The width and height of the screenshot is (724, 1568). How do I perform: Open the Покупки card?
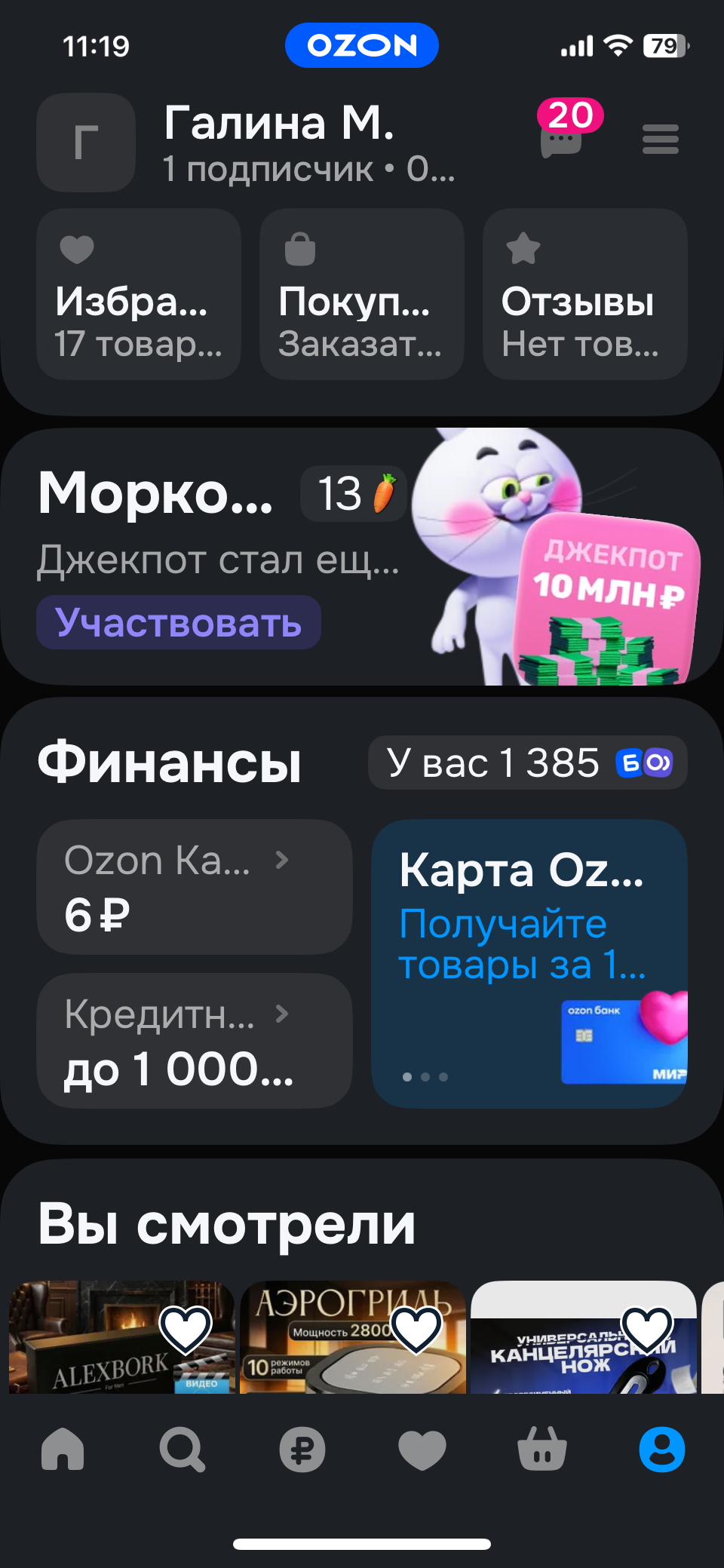tap(362, 294)
